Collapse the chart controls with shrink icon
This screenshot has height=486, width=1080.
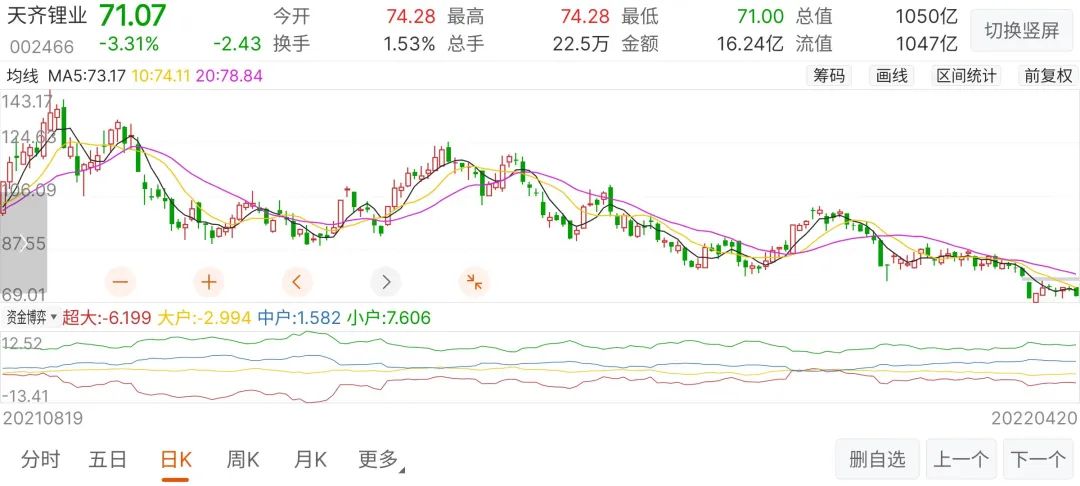[x=474, y=281]
